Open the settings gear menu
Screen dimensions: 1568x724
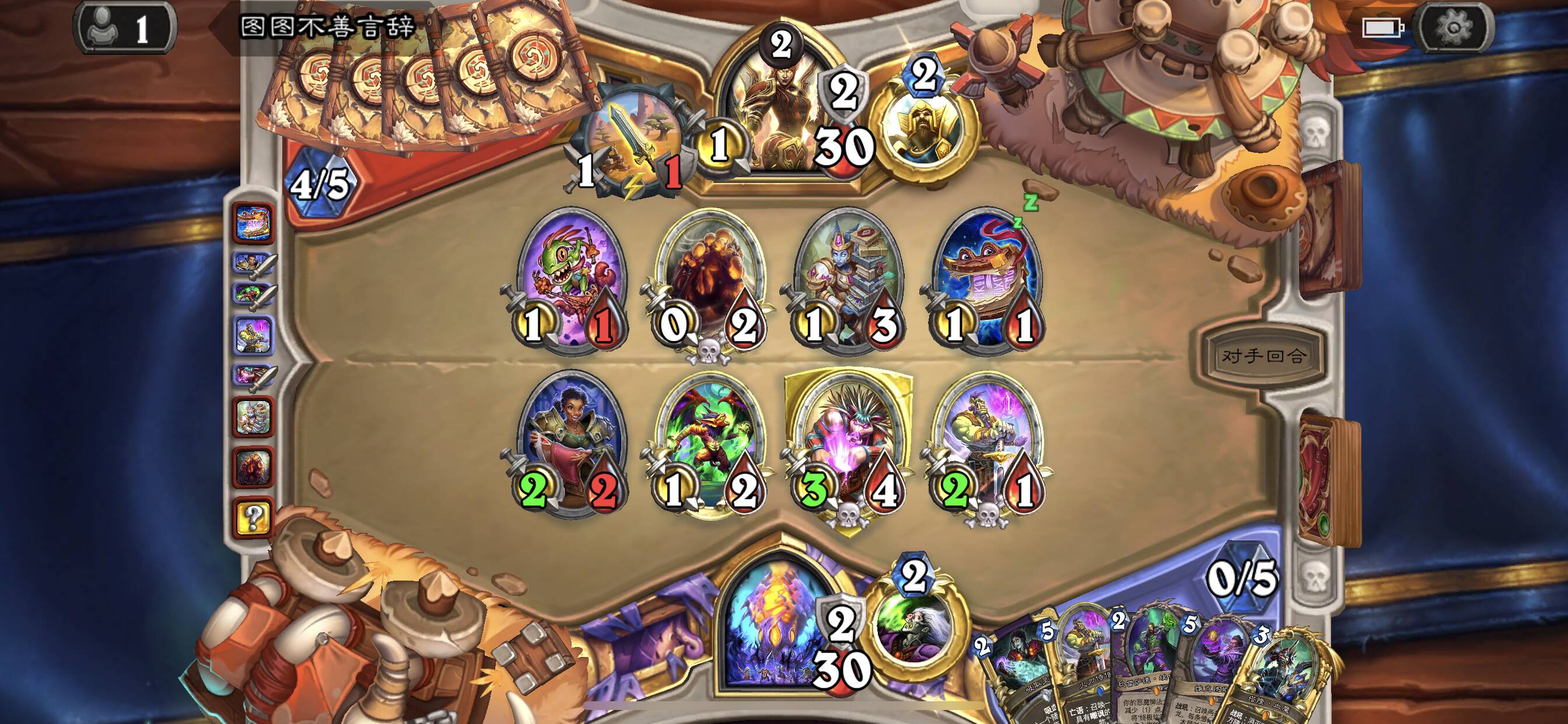coord(1452,27)
